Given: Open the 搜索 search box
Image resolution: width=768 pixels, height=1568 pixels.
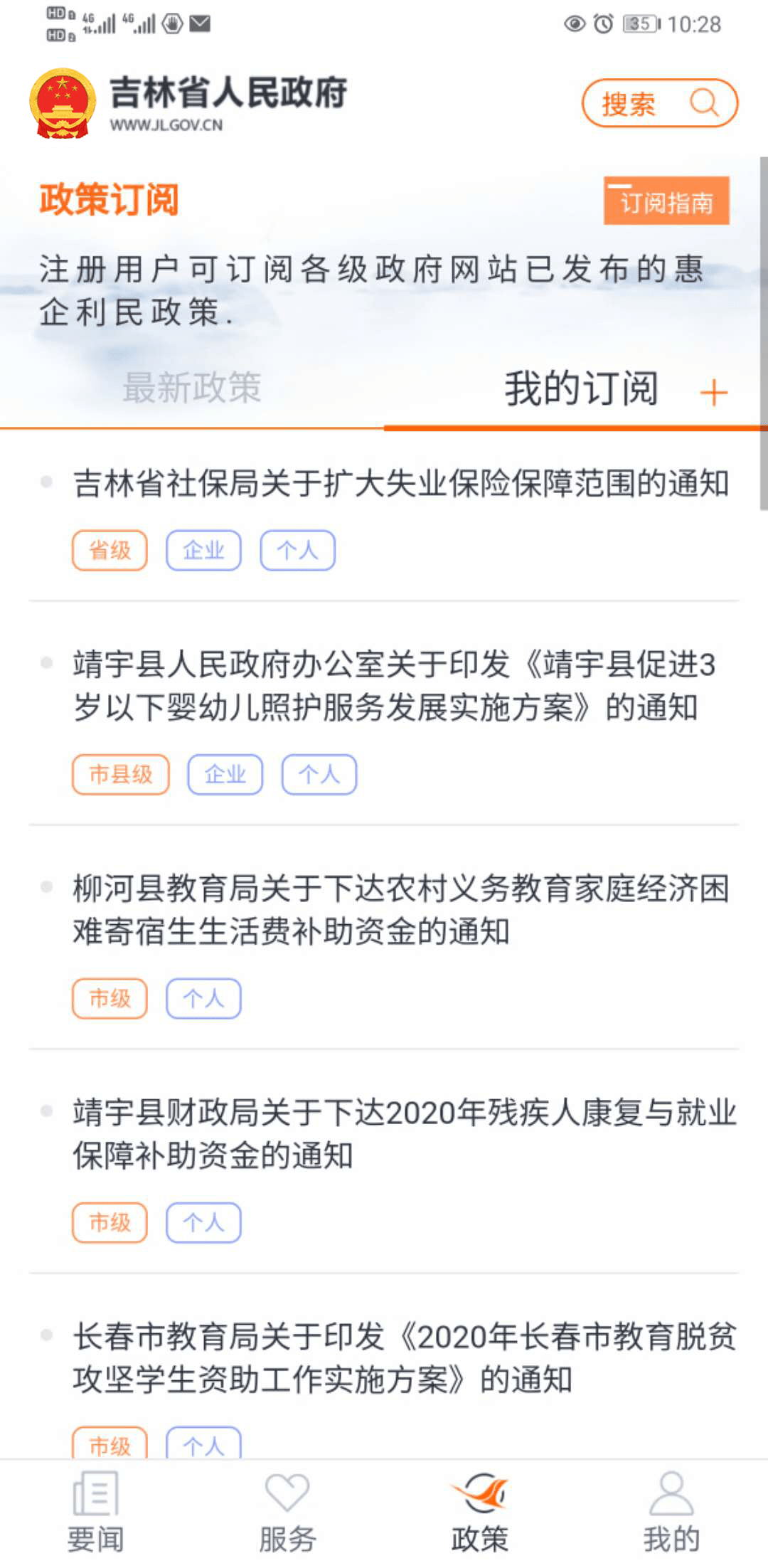Looking at the screenshot, I should (x=659, y=103).
